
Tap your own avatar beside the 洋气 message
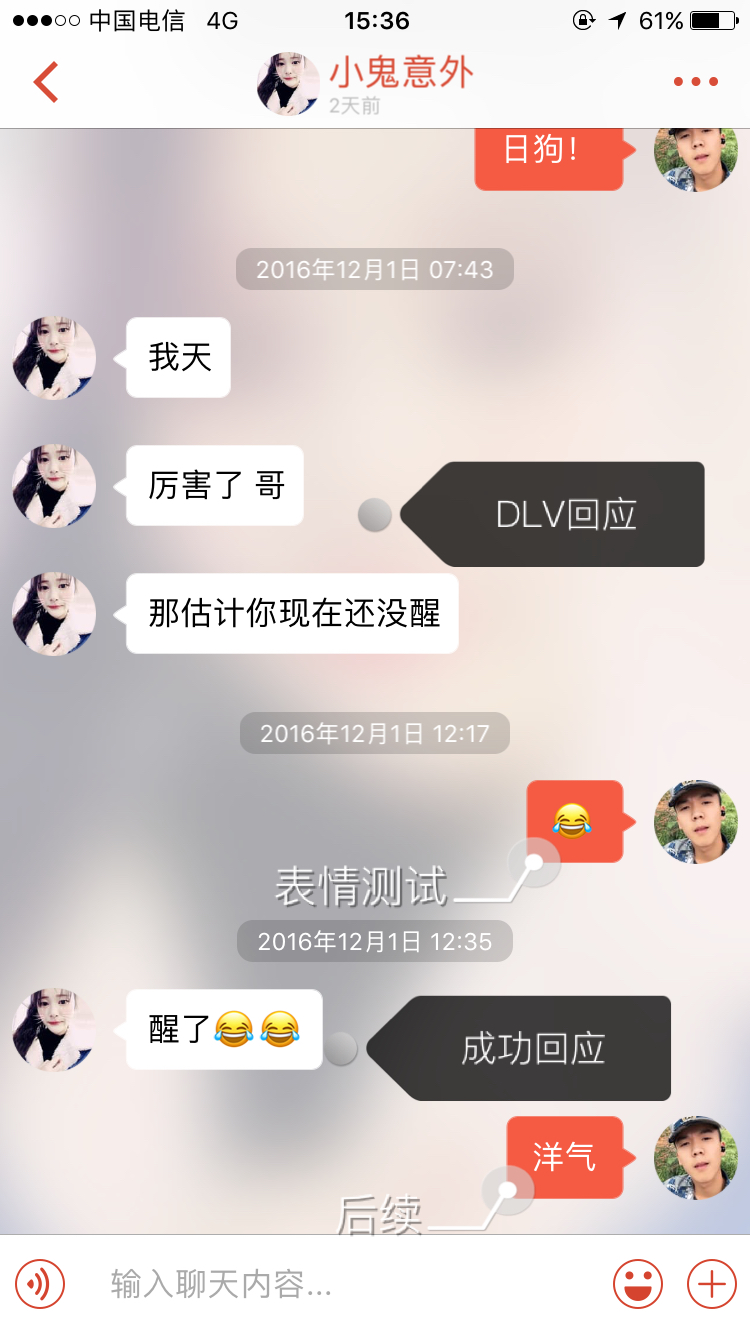click(x=695, y=1158)
